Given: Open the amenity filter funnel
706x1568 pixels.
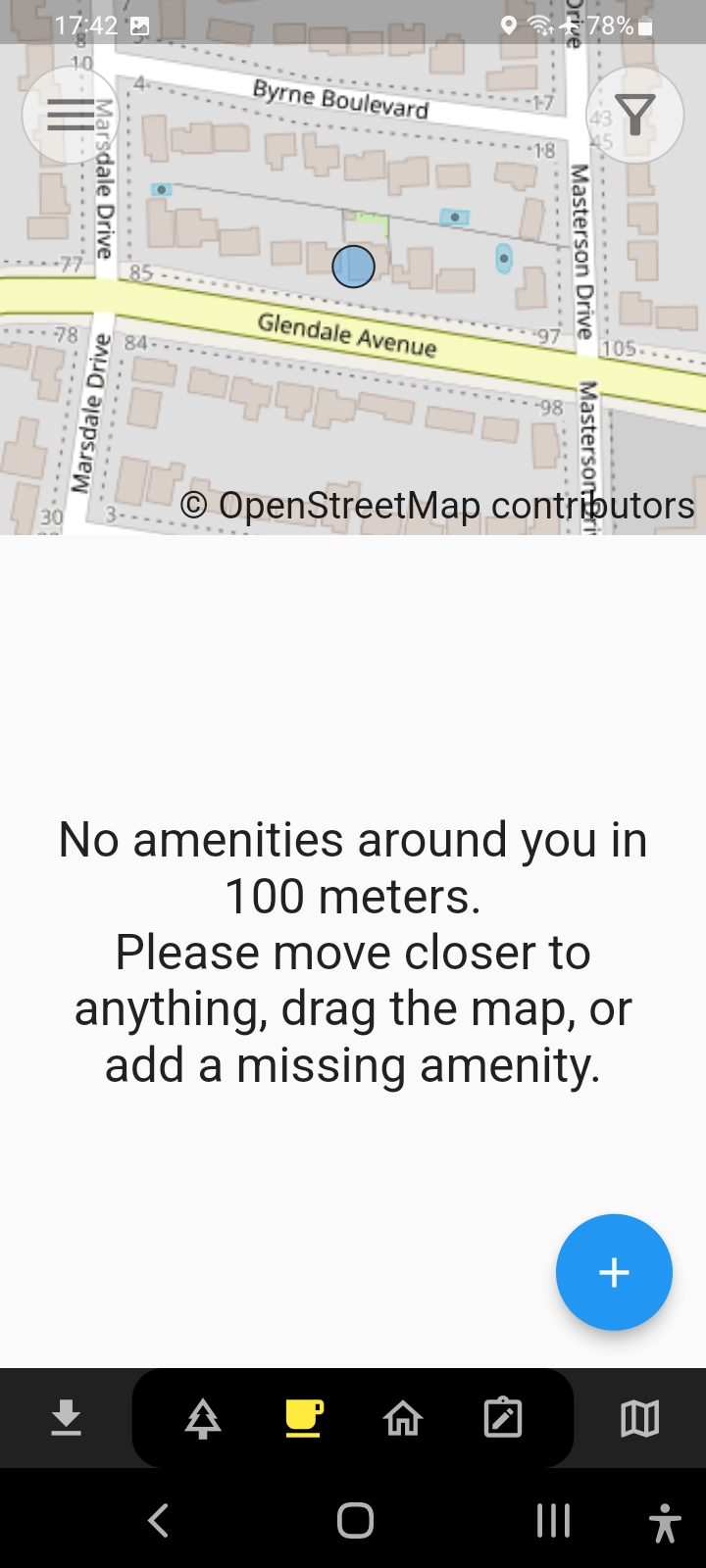Looking at the screenshot, I should pyautogui.click(x=635, y=115).
